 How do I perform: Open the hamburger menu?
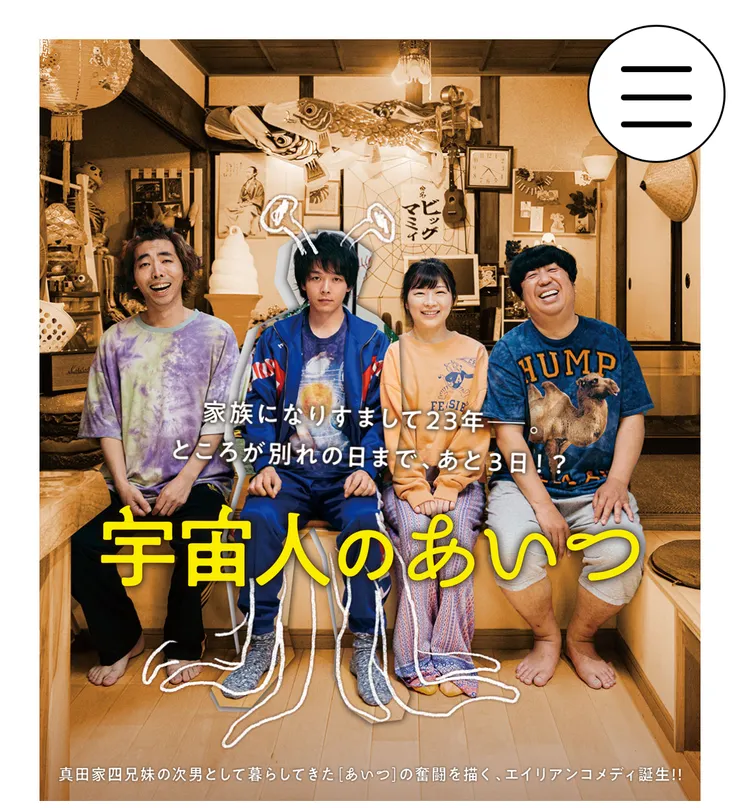coord(656,95)
